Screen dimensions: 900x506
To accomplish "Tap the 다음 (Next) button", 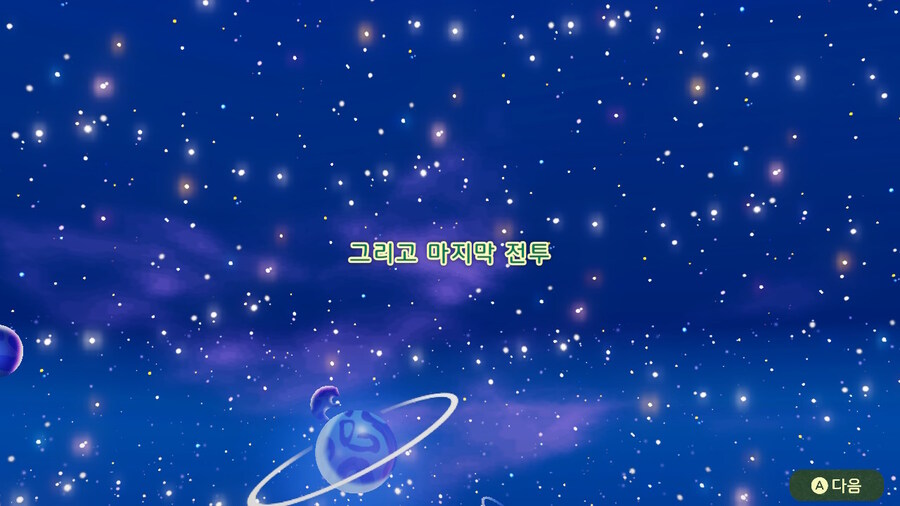I will point(836,486).
